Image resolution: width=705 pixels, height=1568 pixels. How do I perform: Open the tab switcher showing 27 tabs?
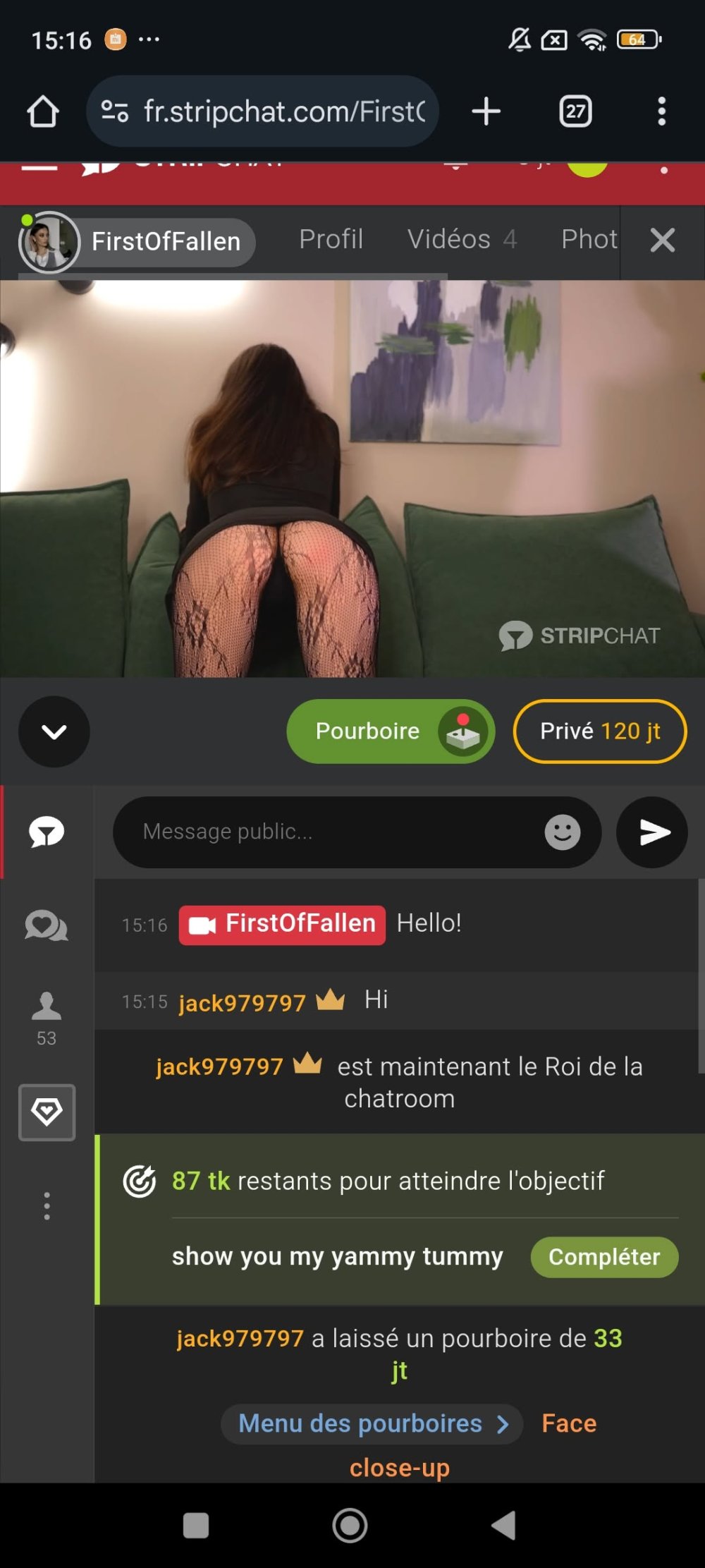[575, 111]
